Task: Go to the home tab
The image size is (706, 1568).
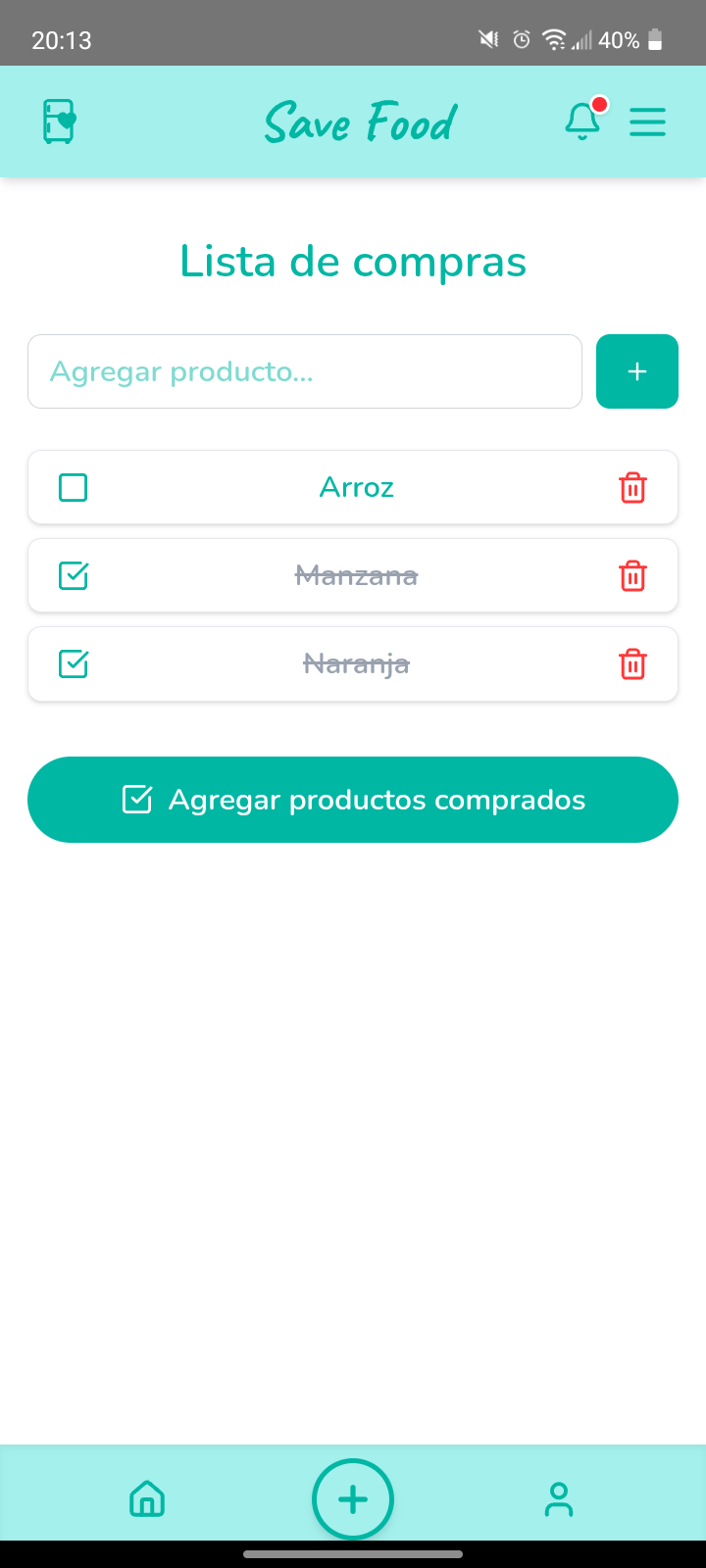Action: [x=147, y=1499]
